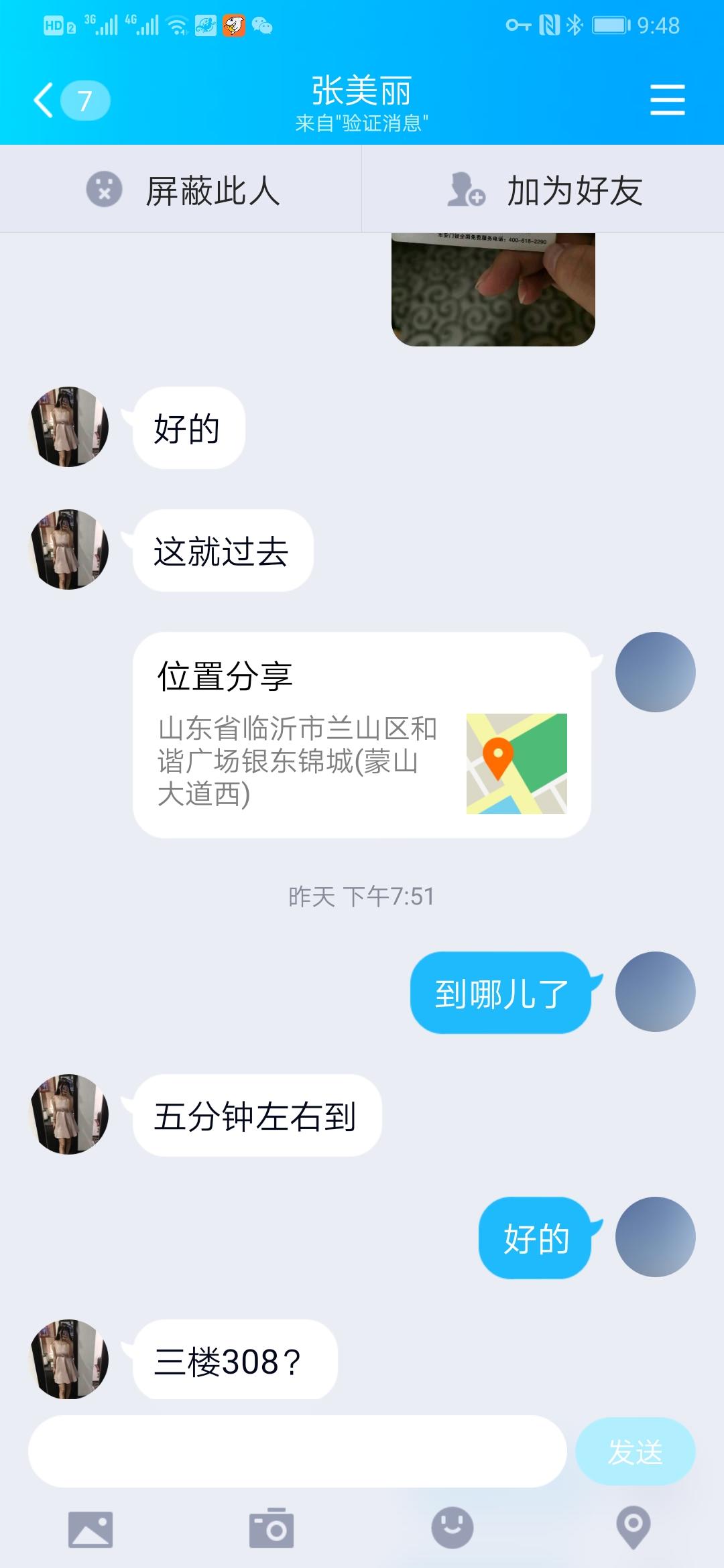Open 张美丽's avatar beside 三楼308？
This screenshot has height=1568, width=724.
(69, 1359)
